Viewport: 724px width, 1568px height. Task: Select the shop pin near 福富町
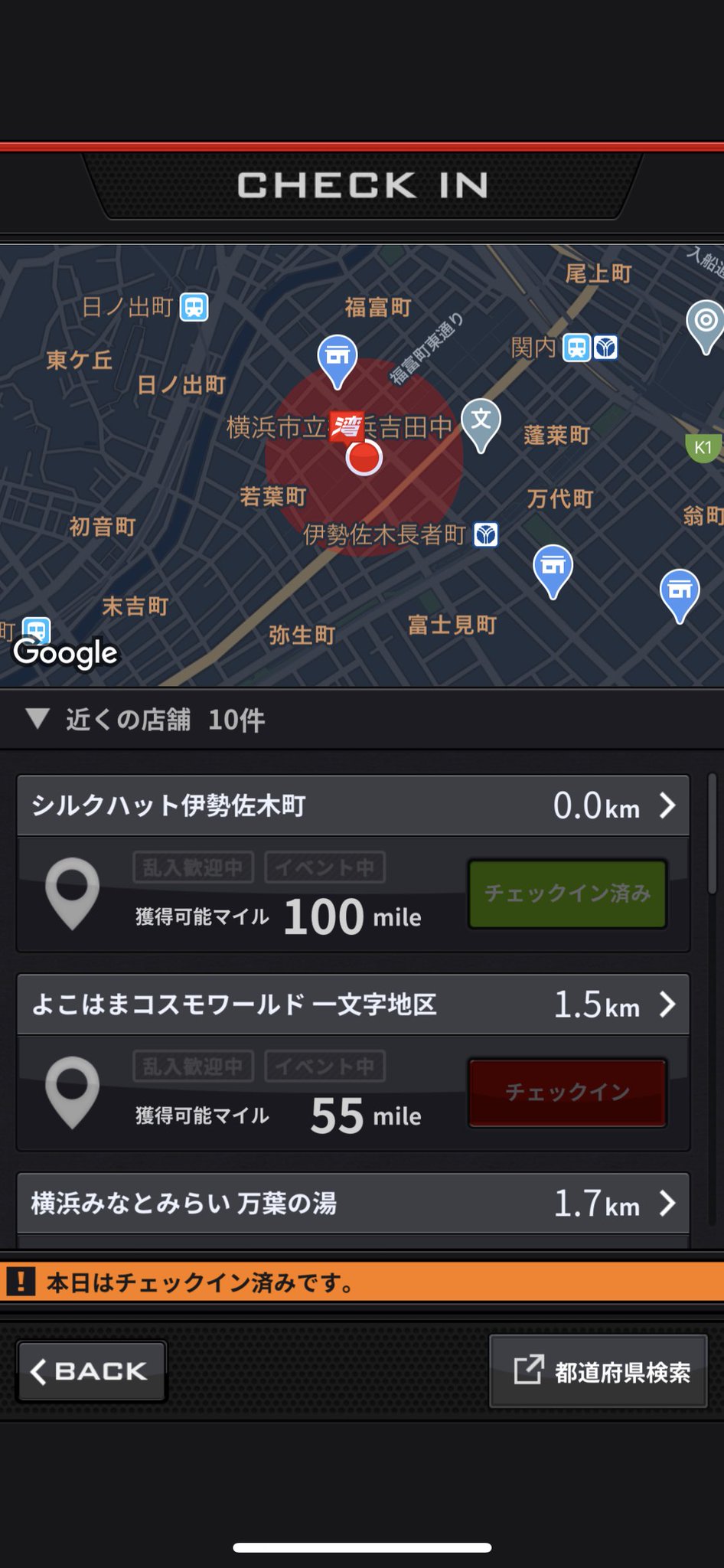tap(338, 361)
